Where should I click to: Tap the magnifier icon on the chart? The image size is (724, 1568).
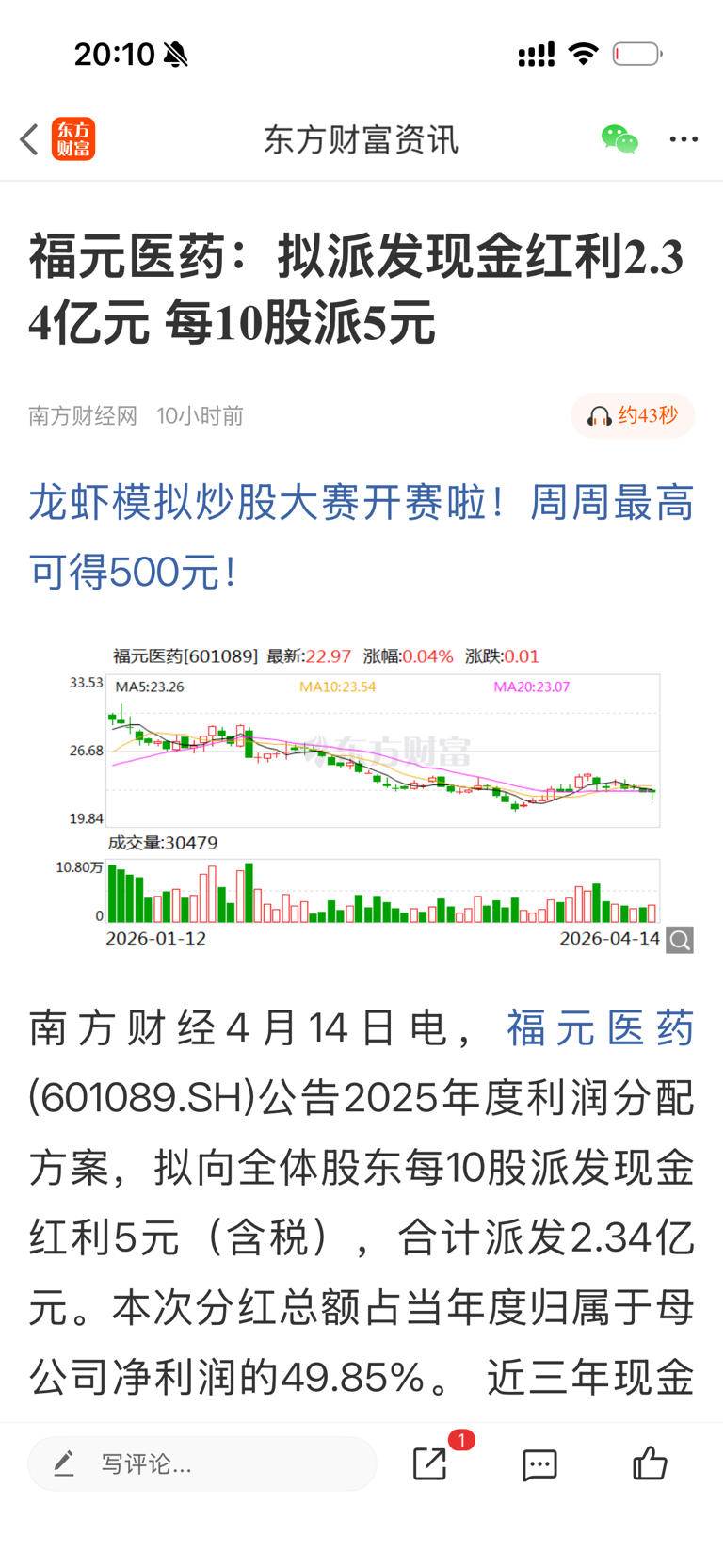coord(680,939)
